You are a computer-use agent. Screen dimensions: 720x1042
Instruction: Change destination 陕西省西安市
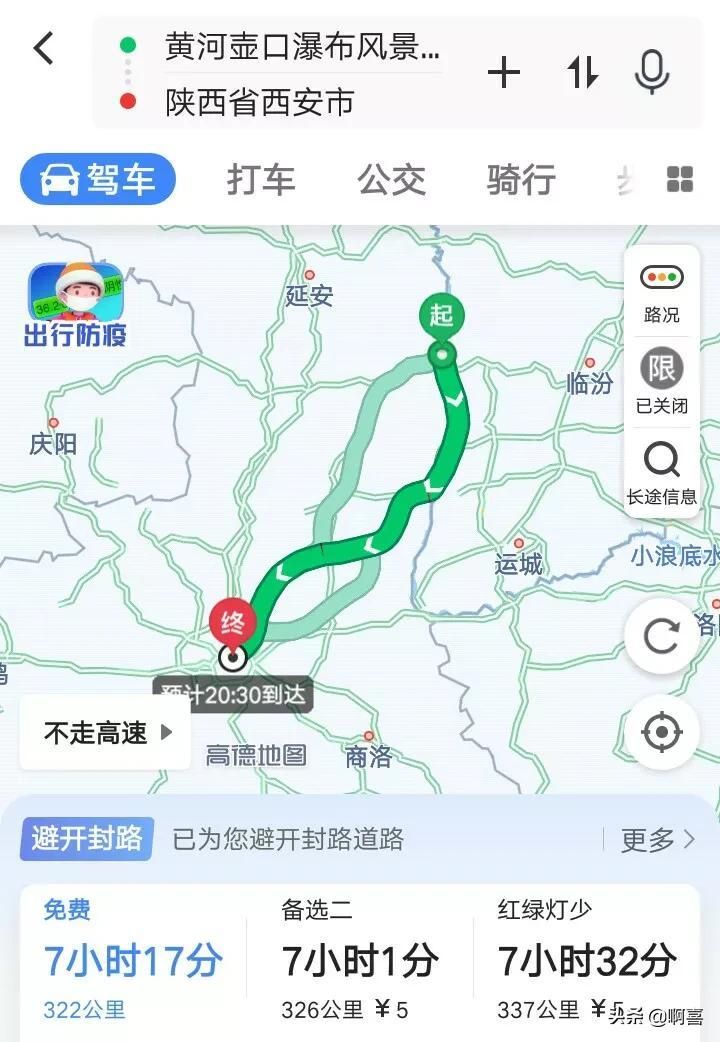[x=260, y=102]
